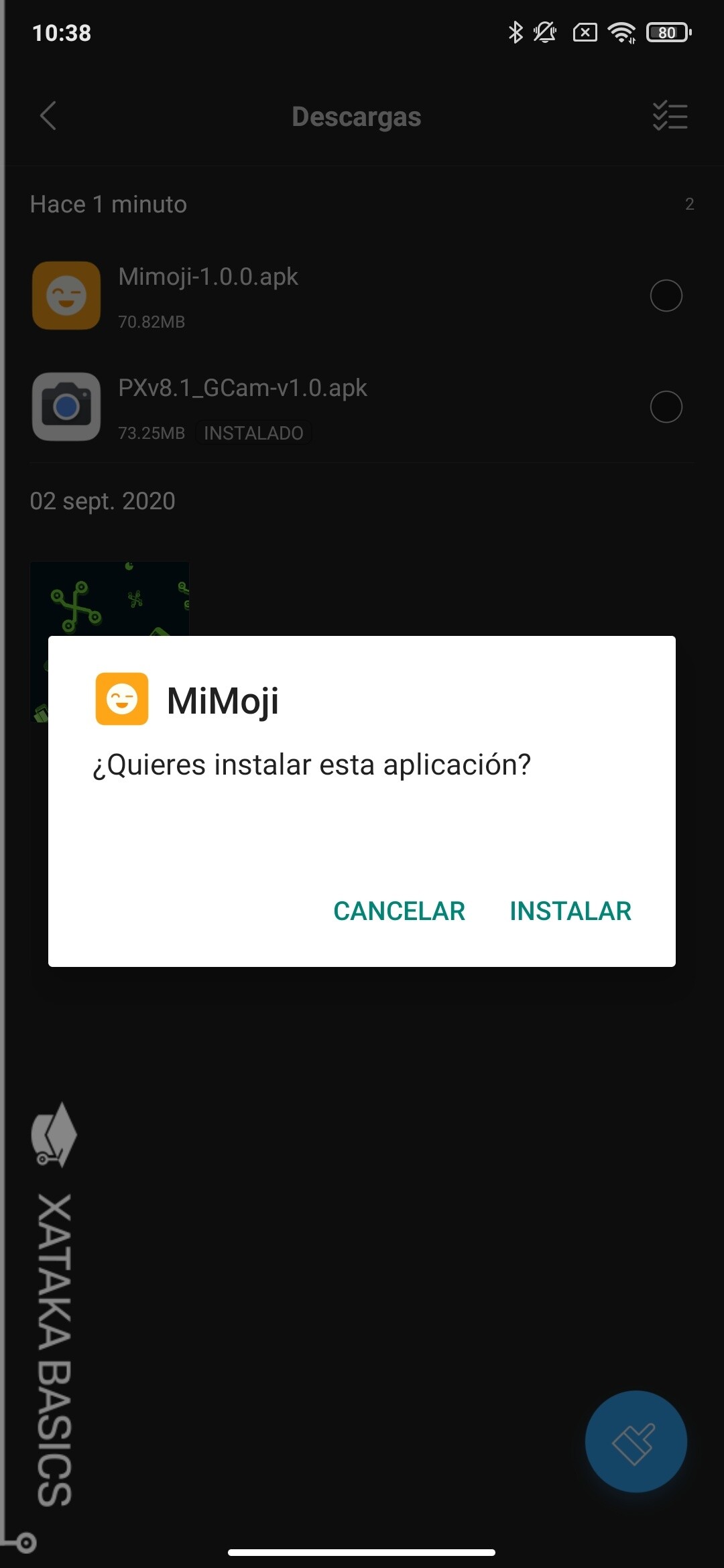724x1568 pixels.
Task: Tap the Bluetooth status bar icon
Action: tap(516, 33)
